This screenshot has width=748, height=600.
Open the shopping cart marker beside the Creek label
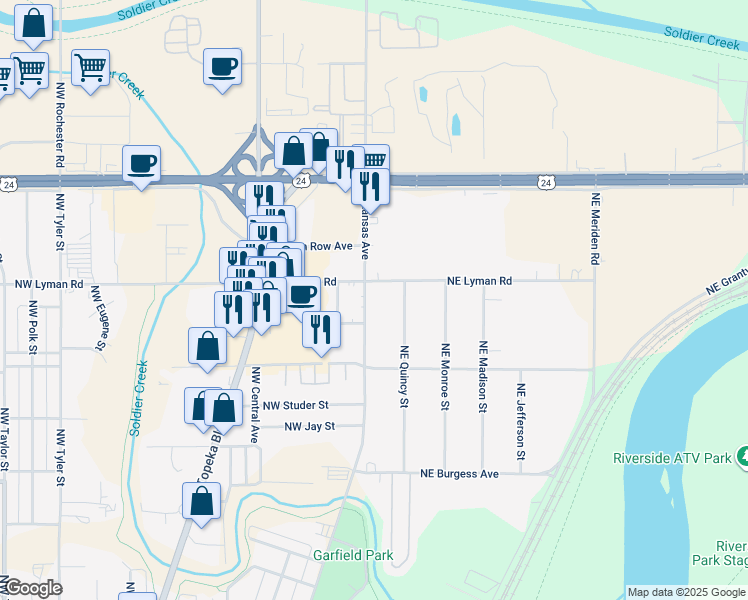(91, 70)
